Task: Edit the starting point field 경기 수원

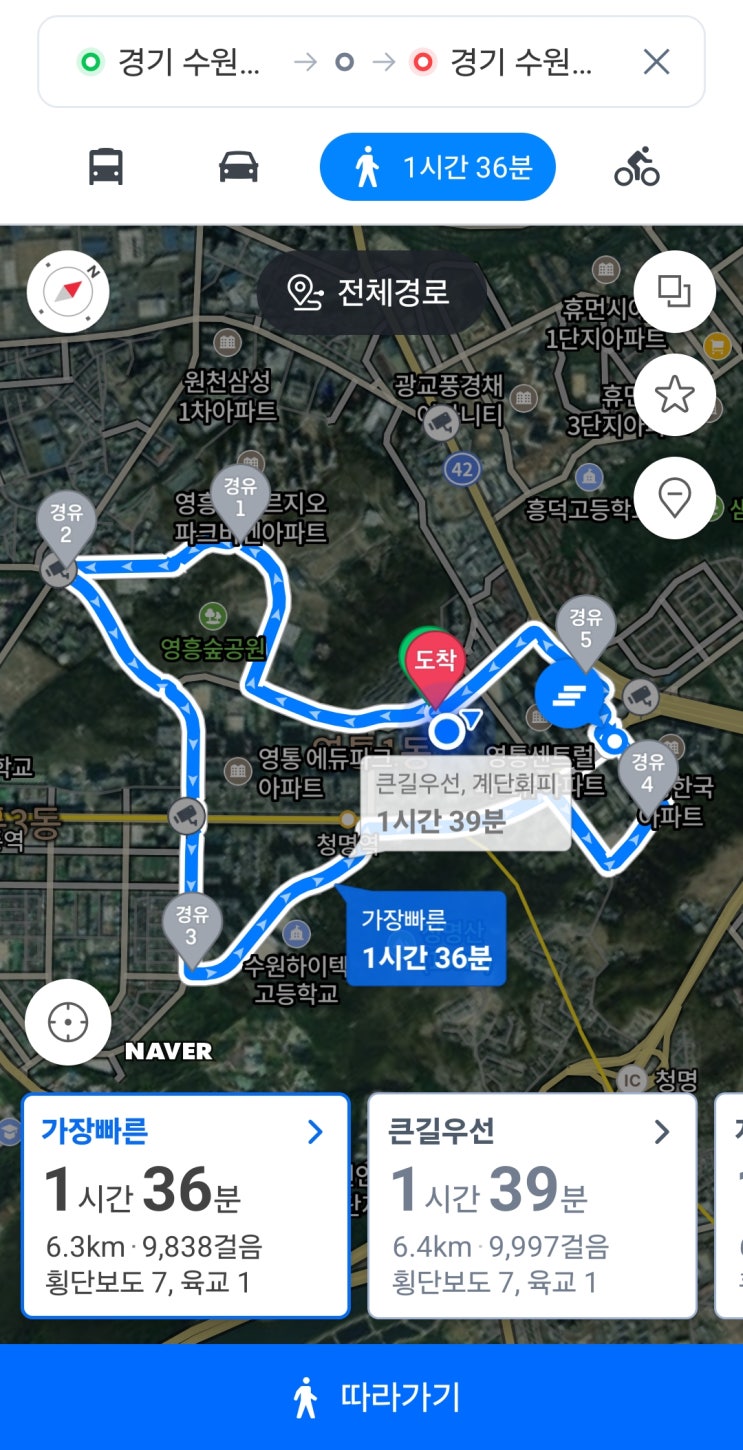Action: 170,62
